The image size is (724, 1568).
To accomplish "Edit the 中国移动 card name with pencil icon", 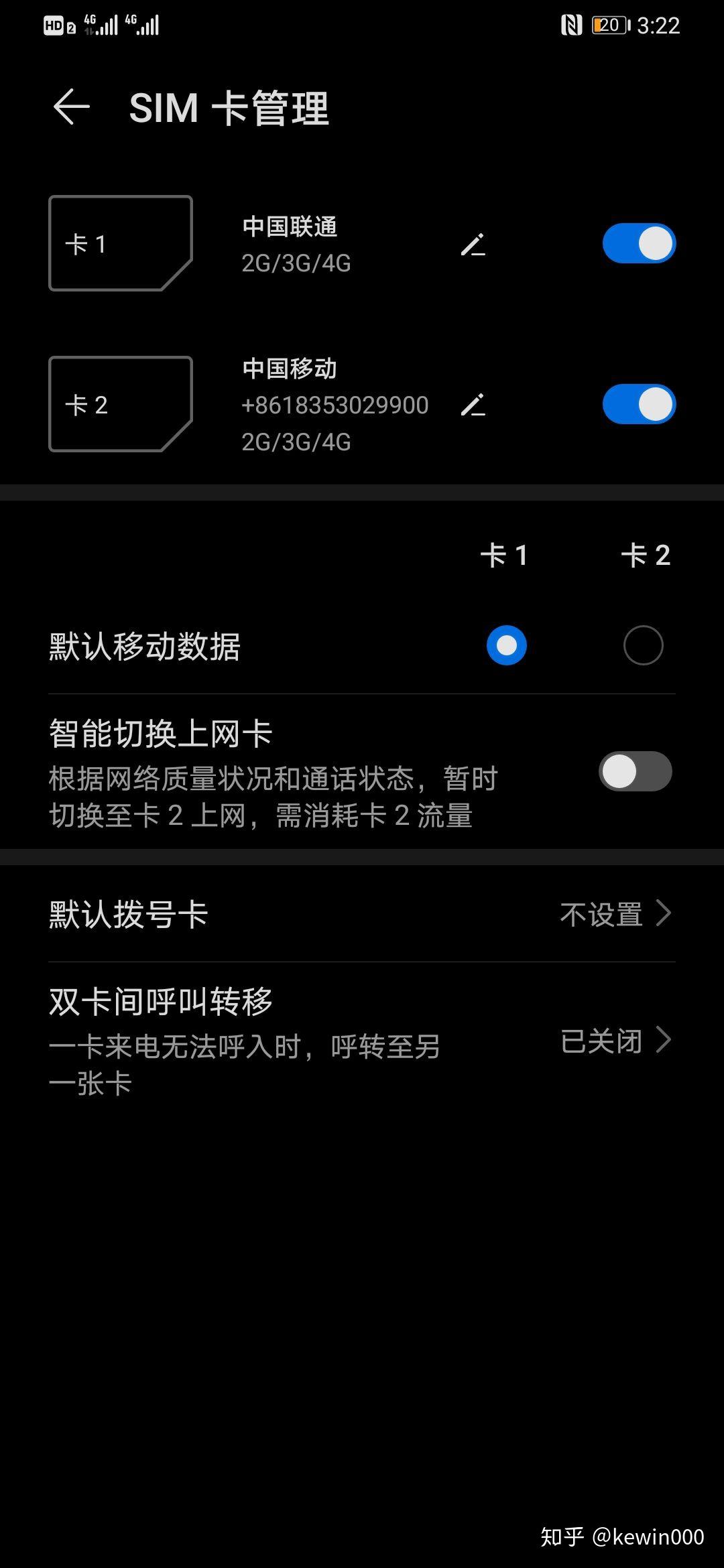I will click(x=474, y=405).
